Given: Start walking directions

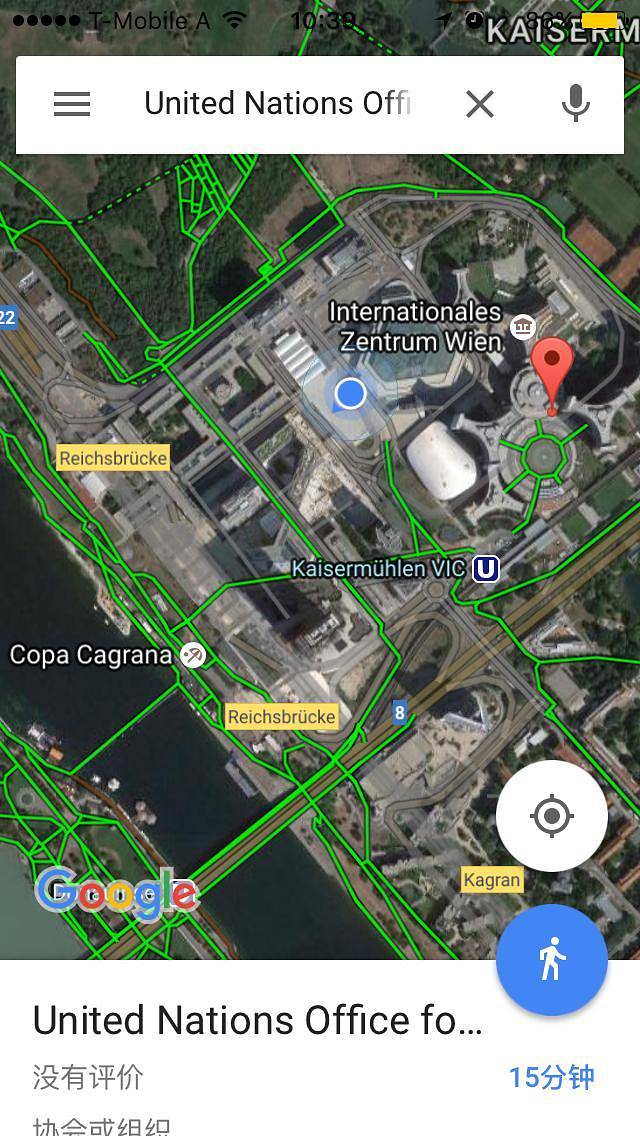Looking at the screenshot, I should click(551, 960).
